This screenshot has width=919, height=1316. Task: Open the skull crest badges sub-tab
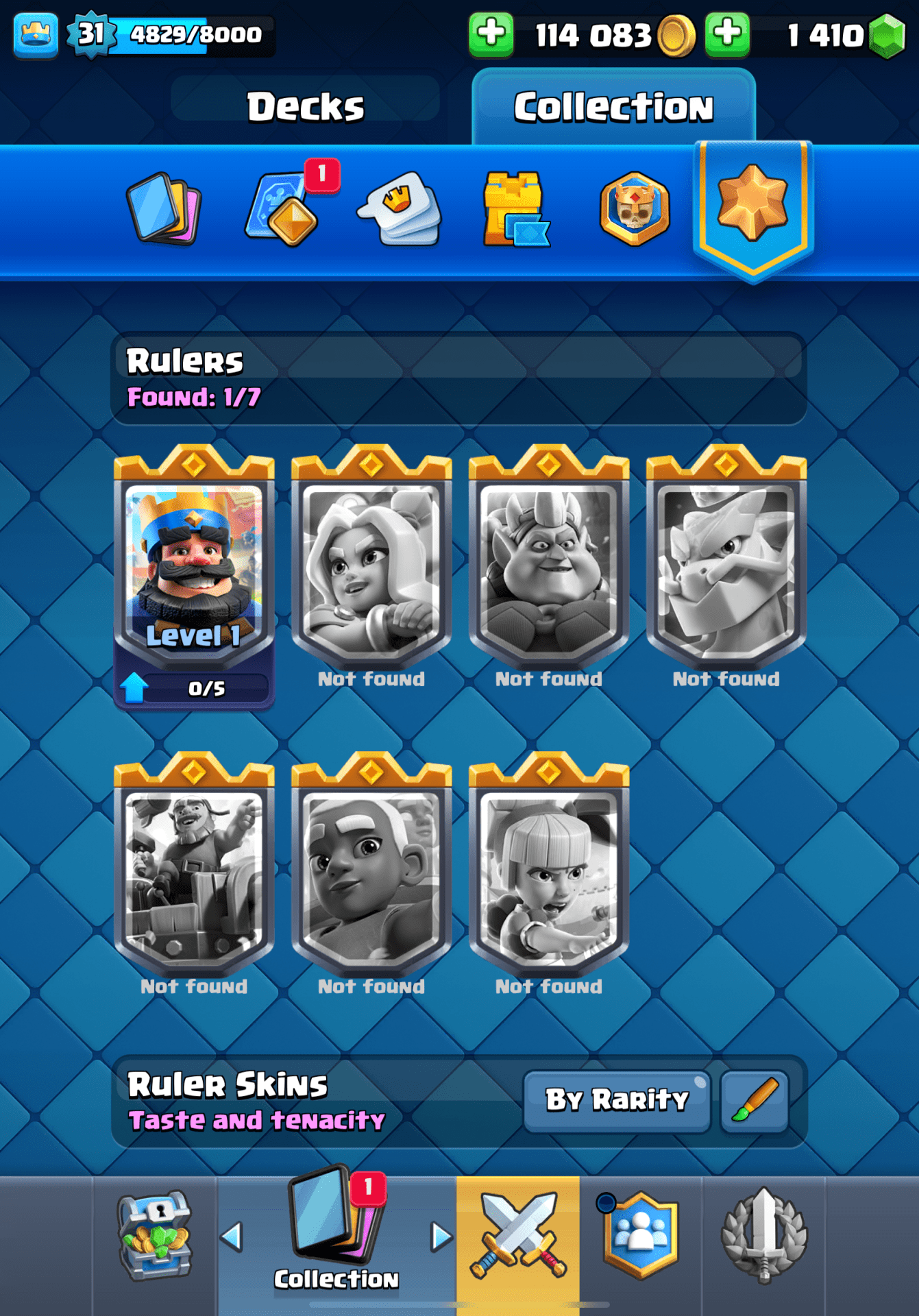point(635,208)
